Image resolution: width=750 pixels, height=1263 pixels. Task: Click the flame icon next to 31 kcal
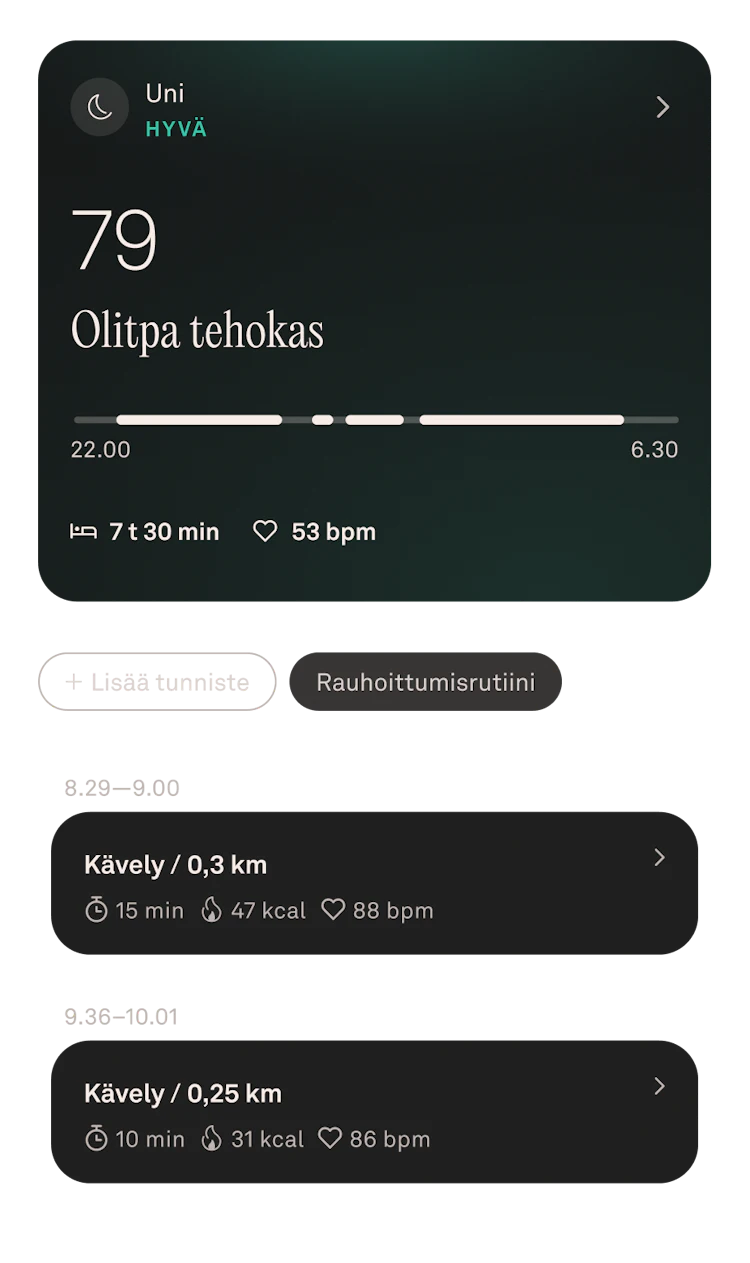click(211, 1139)
